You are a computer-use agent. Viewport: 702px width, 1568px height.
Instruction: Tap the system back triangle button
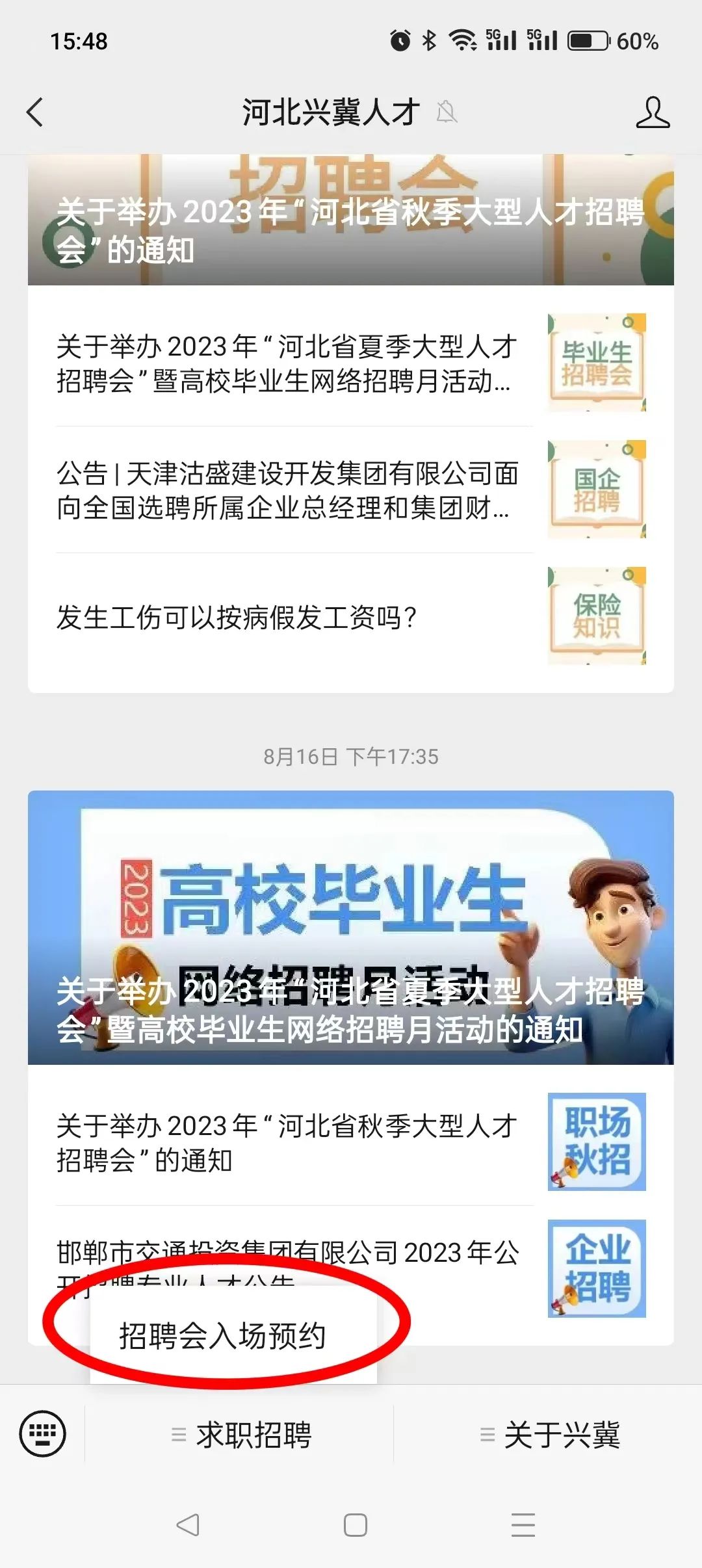click(188, 1524)
